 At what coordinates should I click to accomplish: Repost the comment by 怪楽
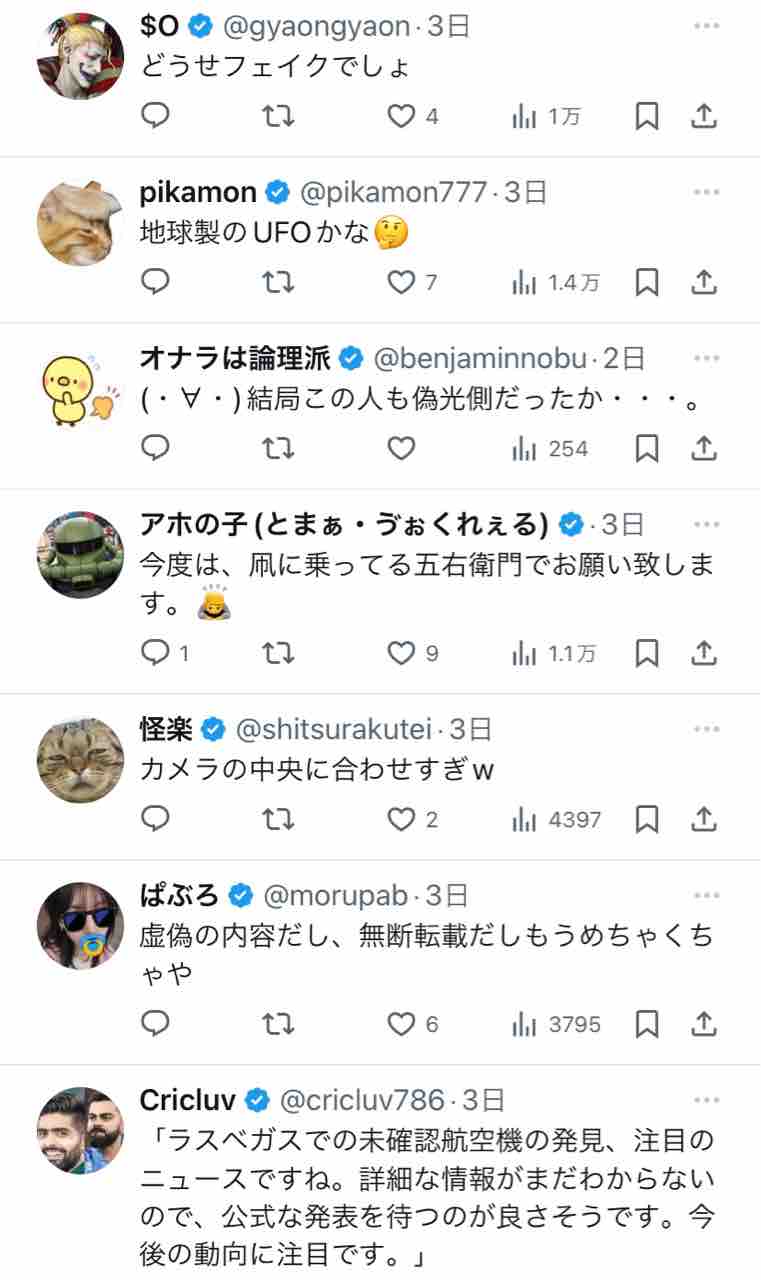278,820
